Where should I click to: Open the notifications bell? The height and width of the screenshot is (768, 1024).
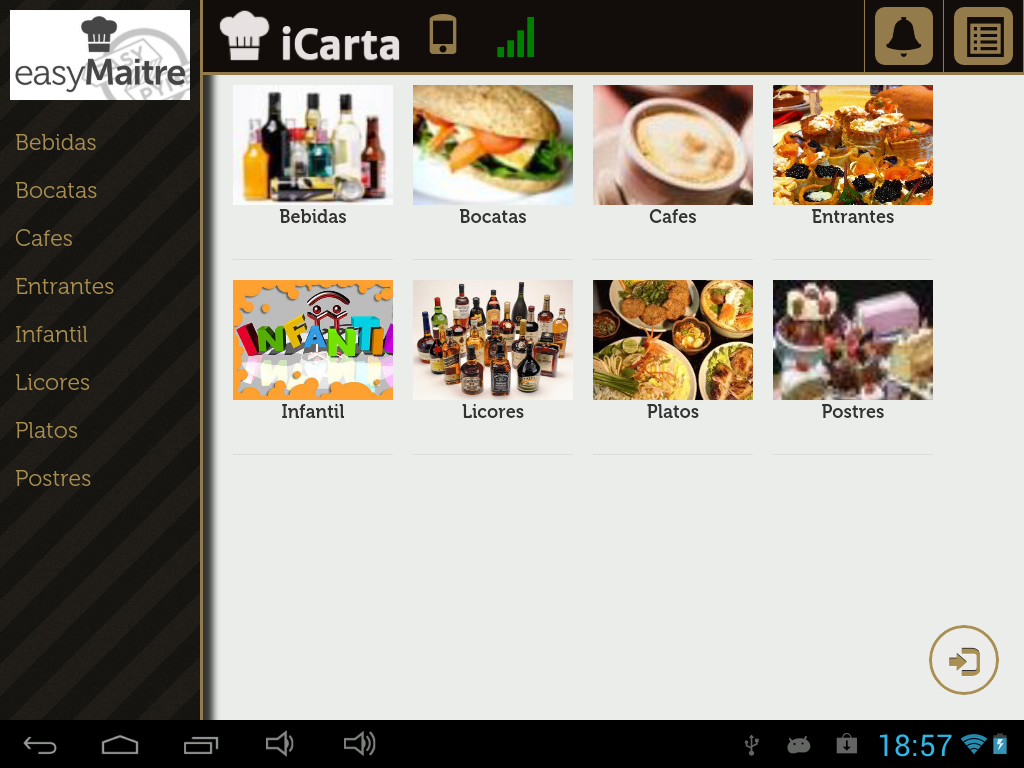[903, 37]
